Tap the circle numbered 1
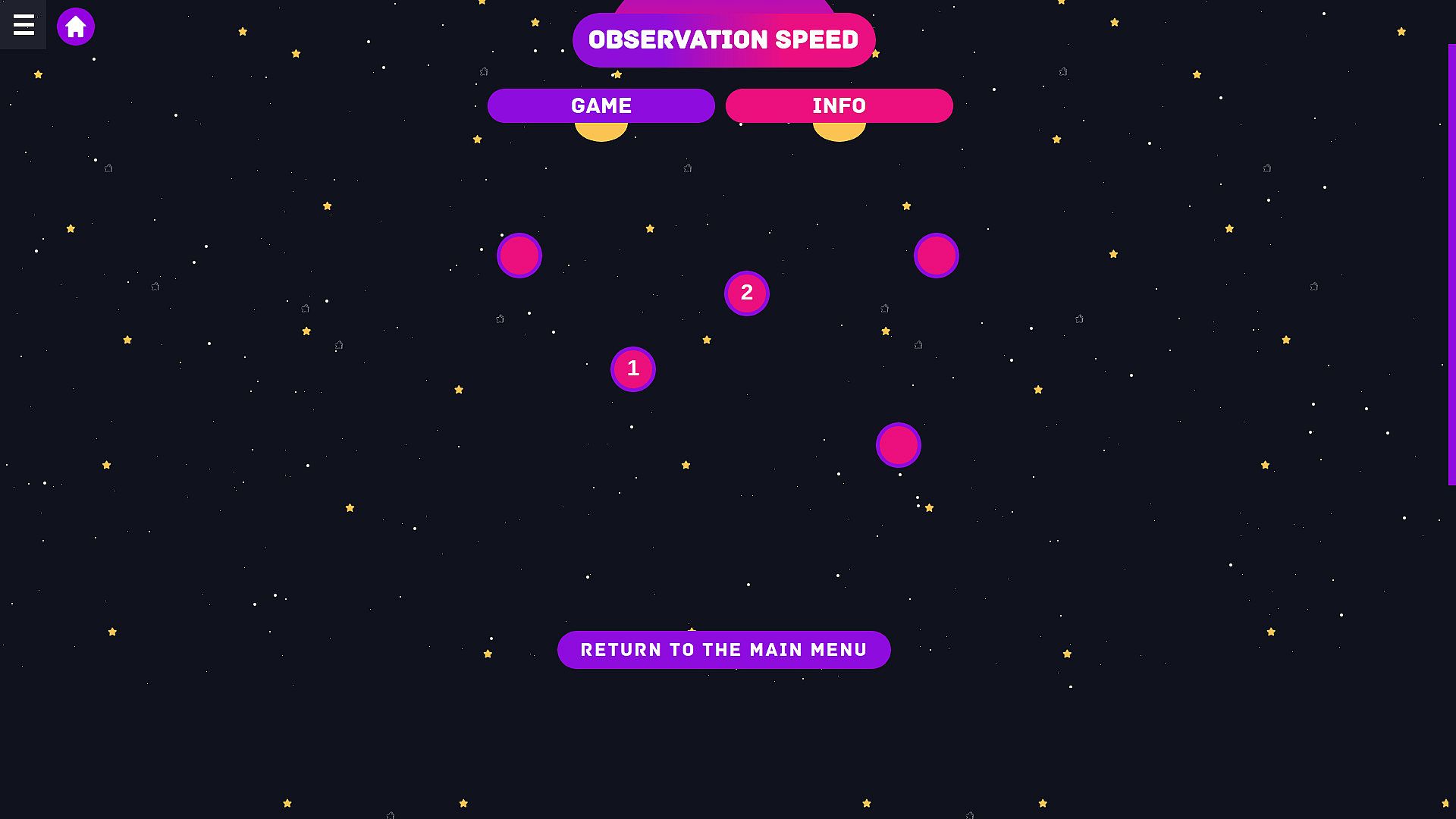Screen dimensions: 1456x819 click(x=633, y=369)
